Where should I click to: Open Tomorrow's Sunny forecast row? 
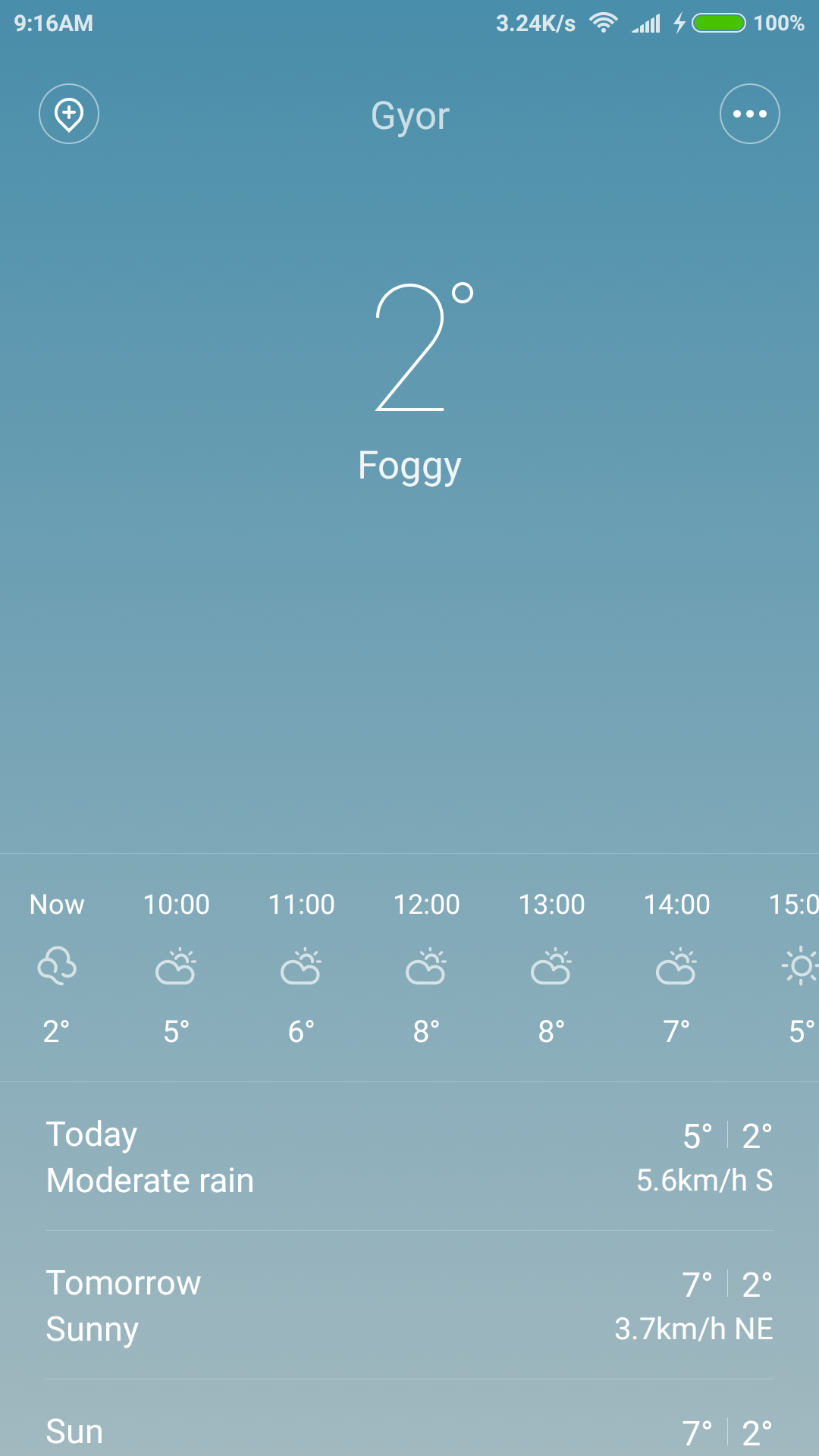point(409,1306)
